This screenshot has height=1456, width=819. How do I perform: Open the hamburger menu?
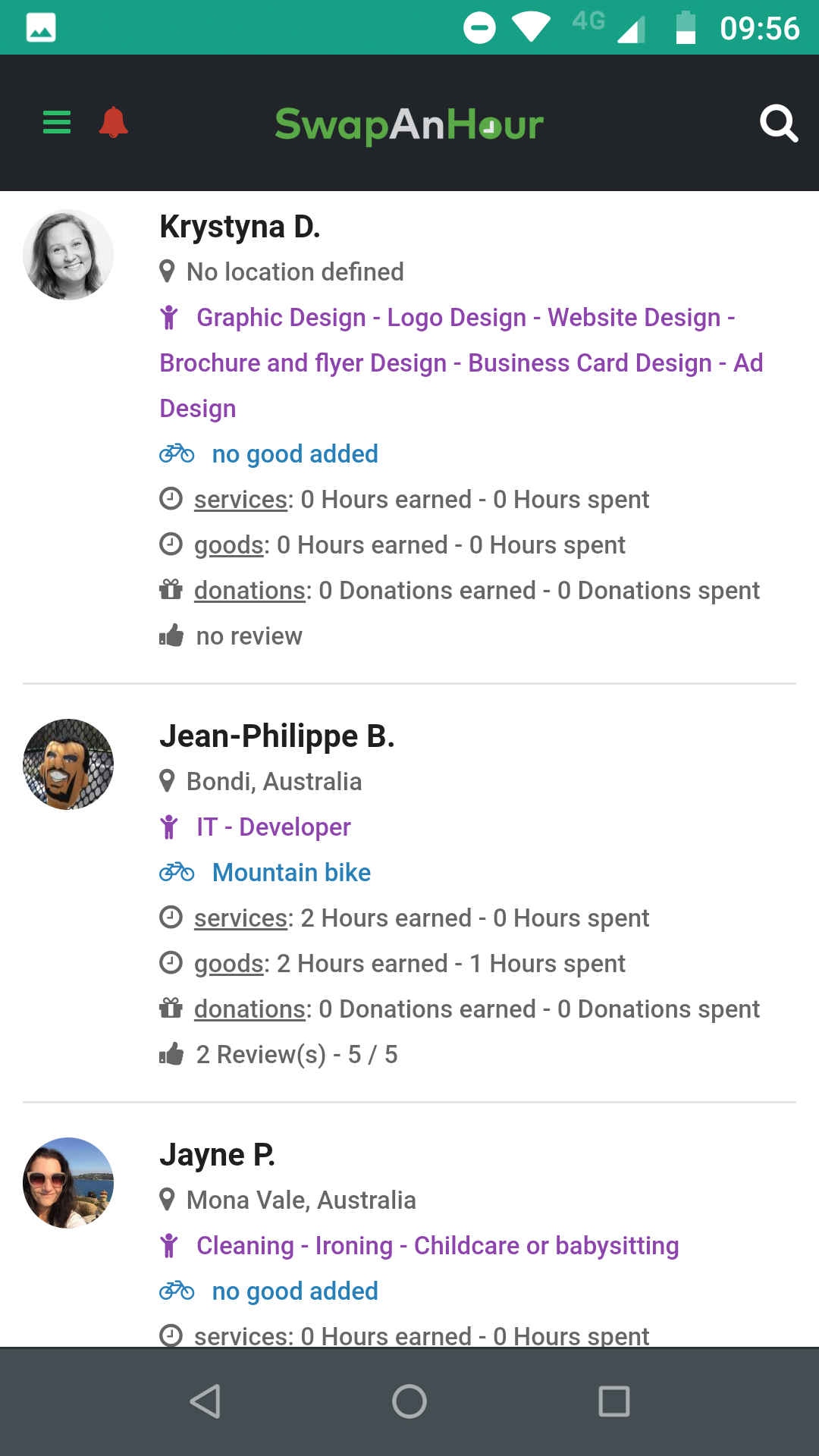(57, 122)
